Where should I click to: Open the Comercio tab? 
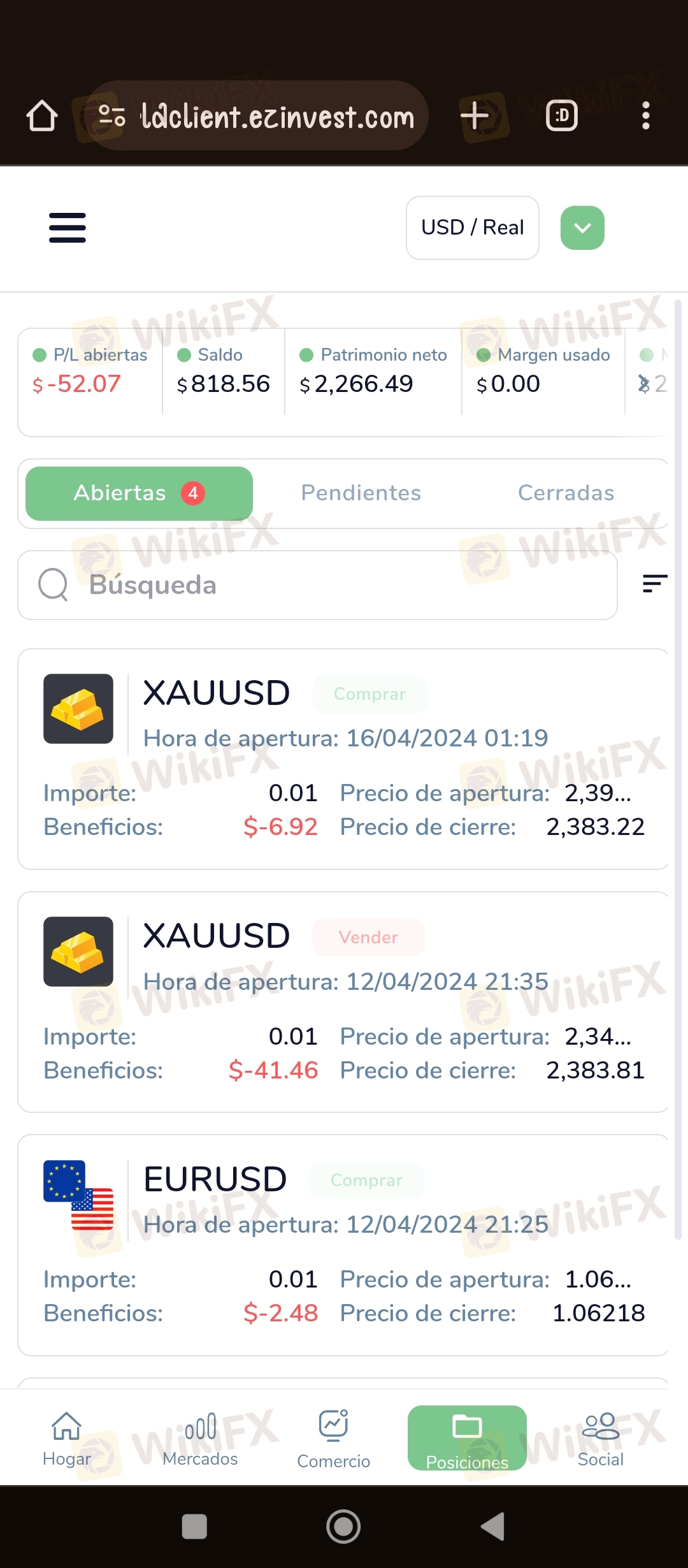(333, 1438)
